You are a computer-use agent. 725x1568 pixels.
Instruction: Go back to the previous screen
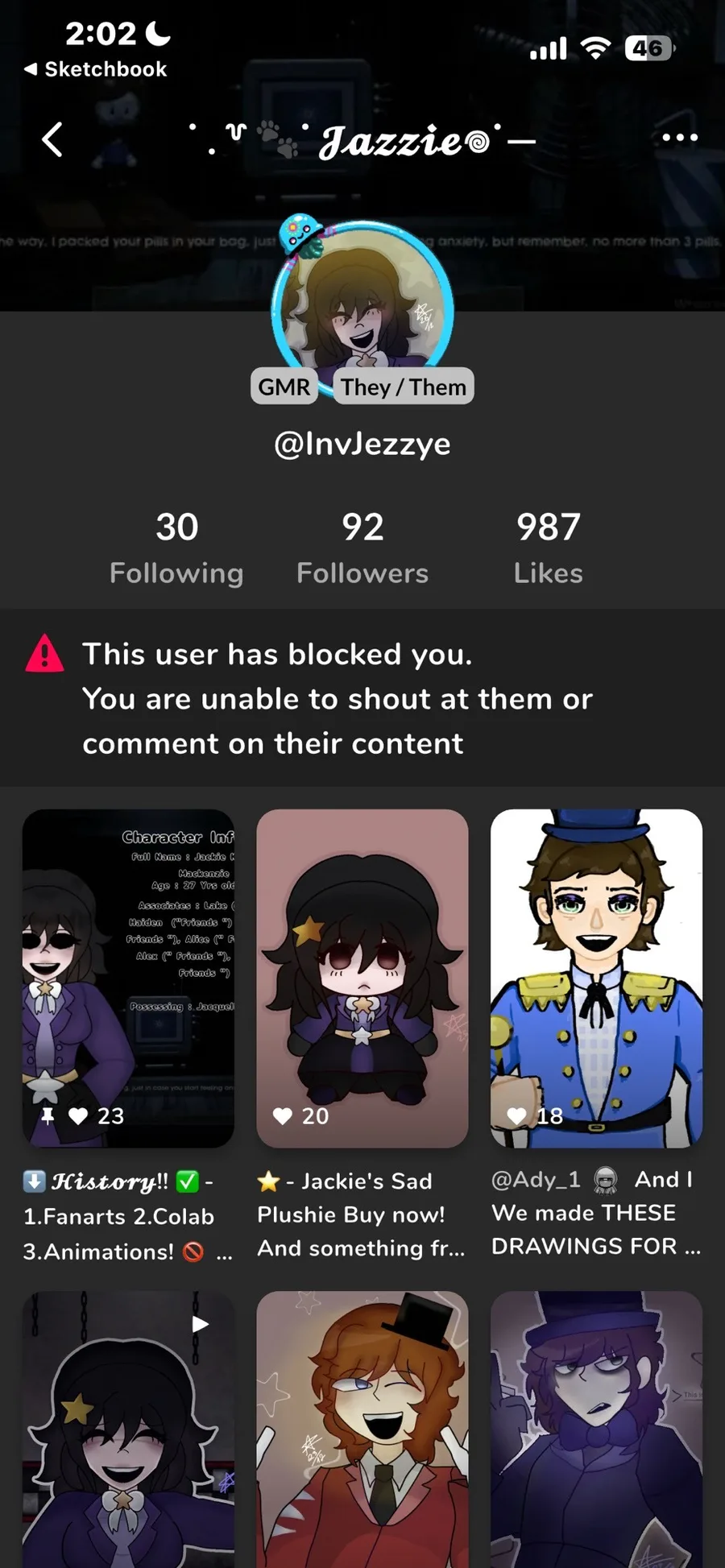52,139
